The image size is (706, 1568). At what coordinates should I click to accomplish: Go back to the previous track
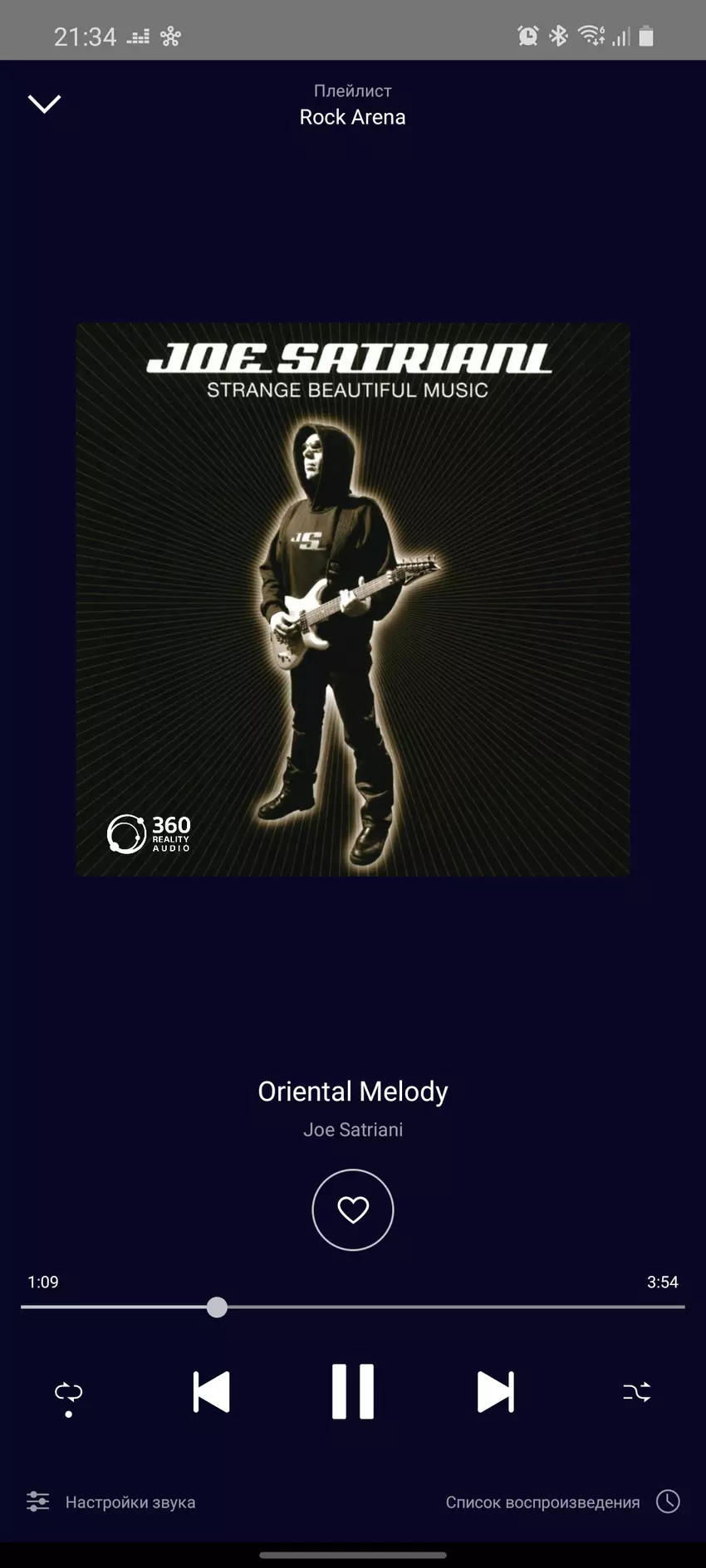tap(211, 1391)
